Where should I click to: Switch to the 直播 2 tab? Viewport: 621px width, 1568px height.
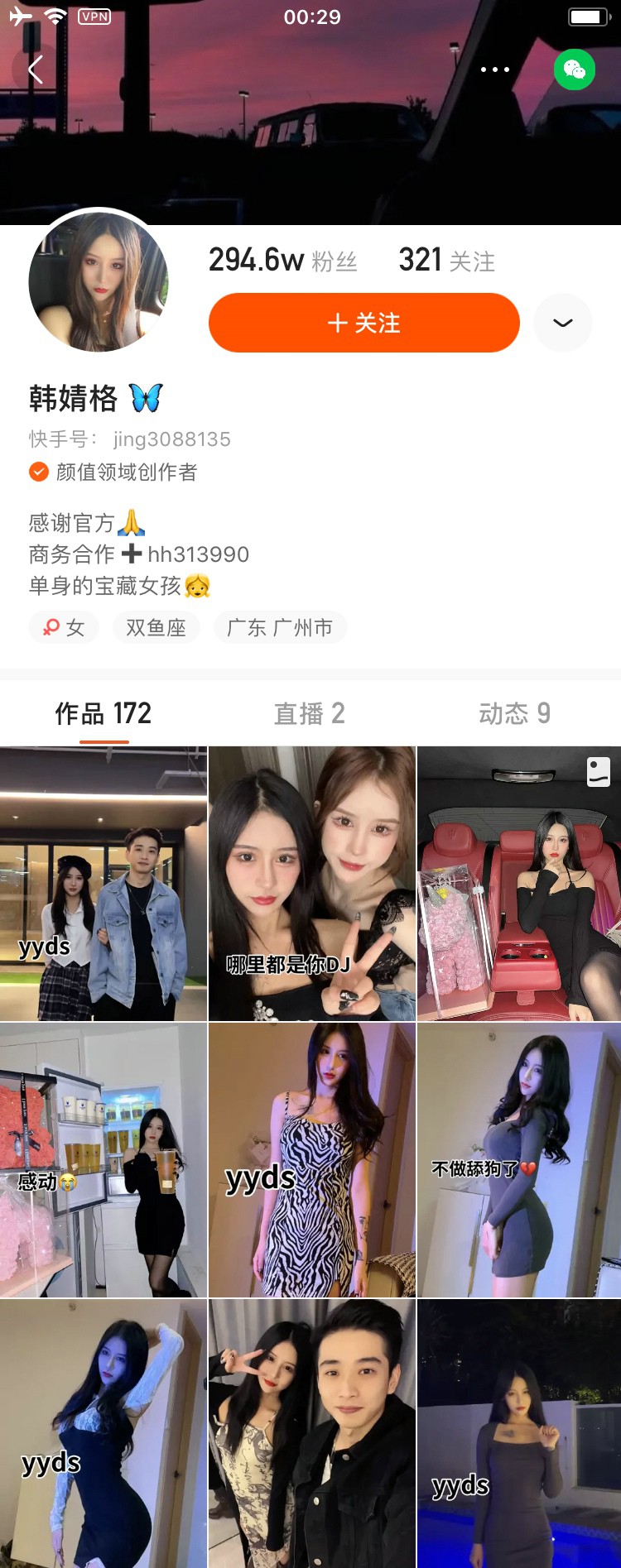click(309, 713)
